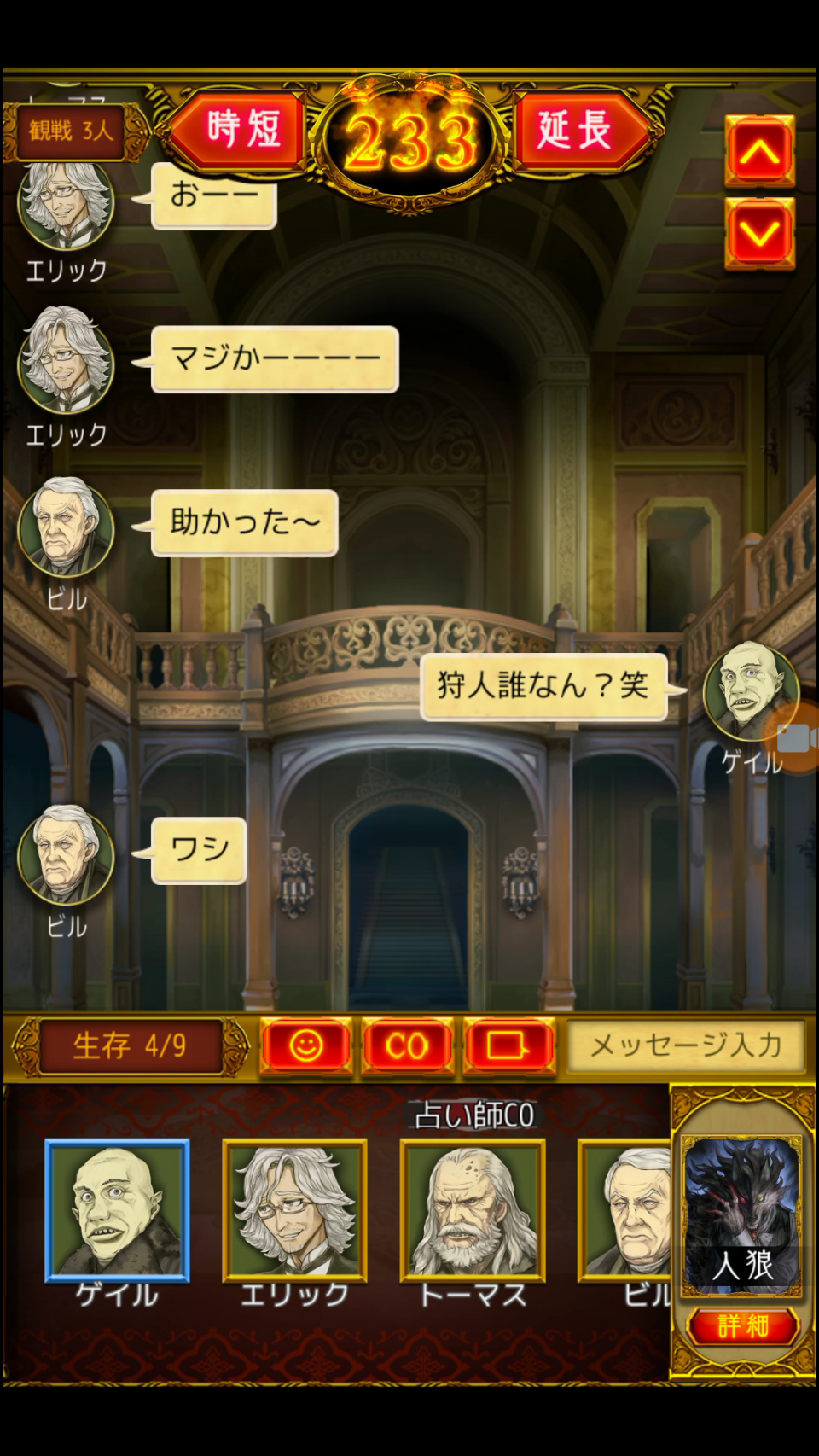Open 詳細 role details
The width and height of the screenshot is (819, 1456).
tap(742, 1326)
